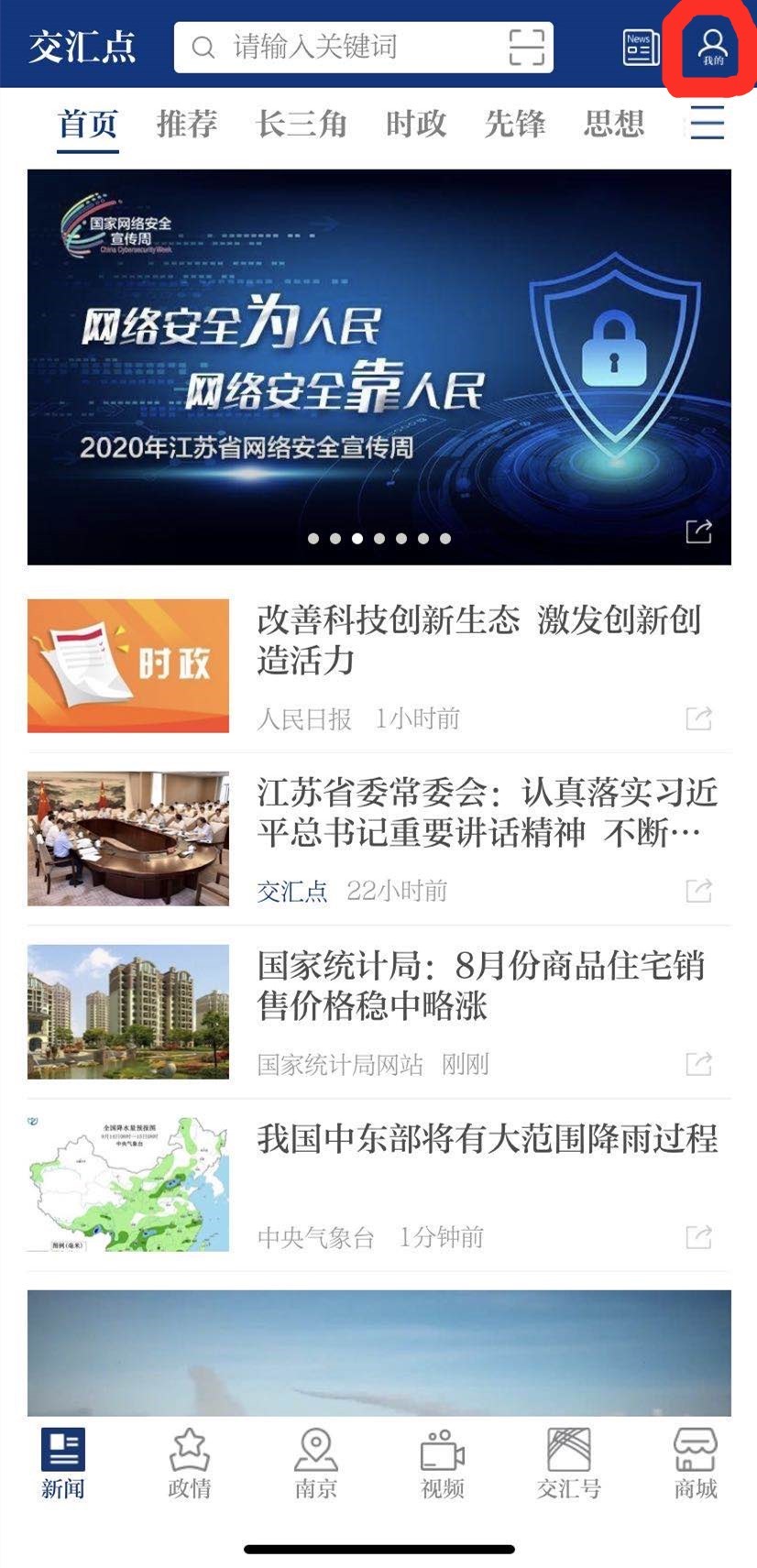The height and width of the screenshot is (1568, 757).
Task: Switch to the 商城 bottom tab
Action: 696,1463
